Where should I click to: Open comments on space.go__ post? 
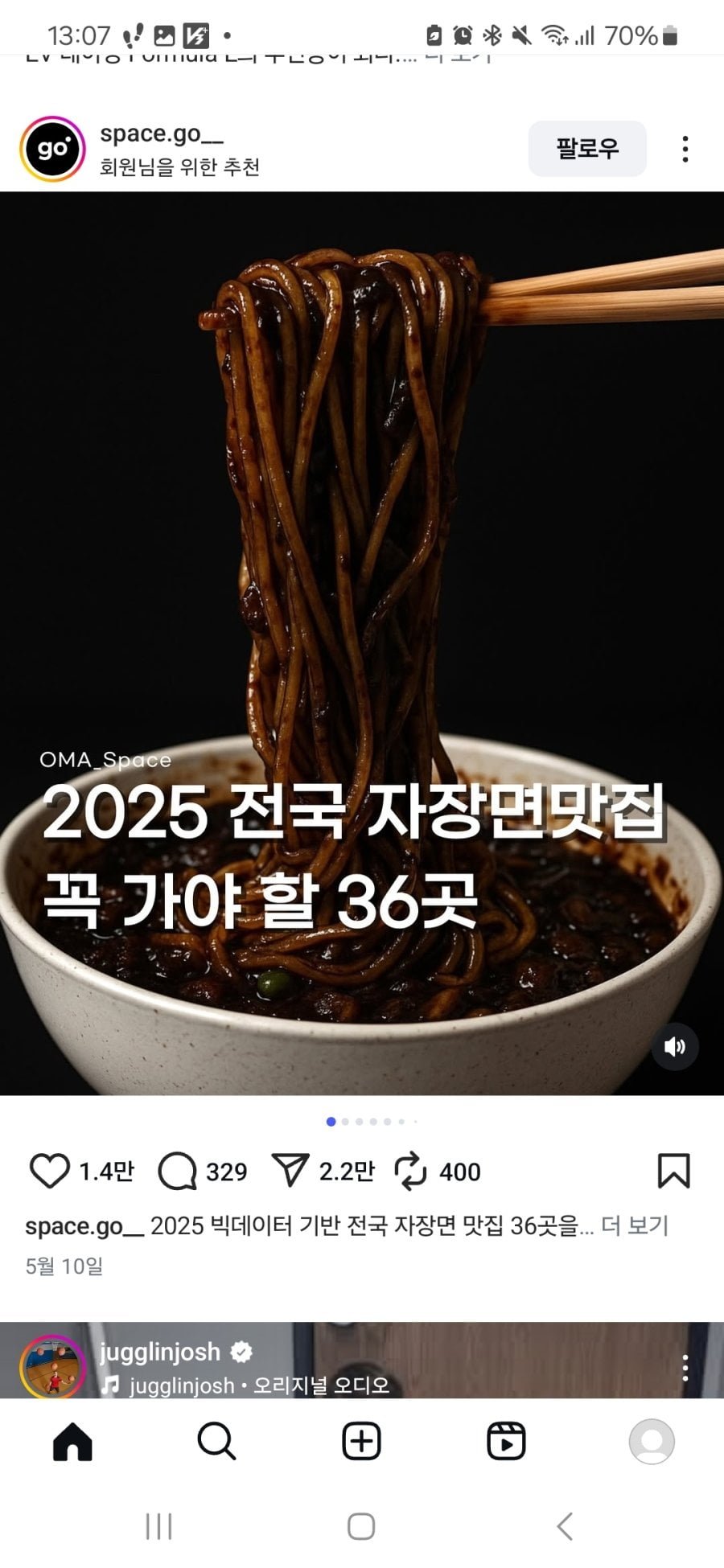[x=178, y=1171]
